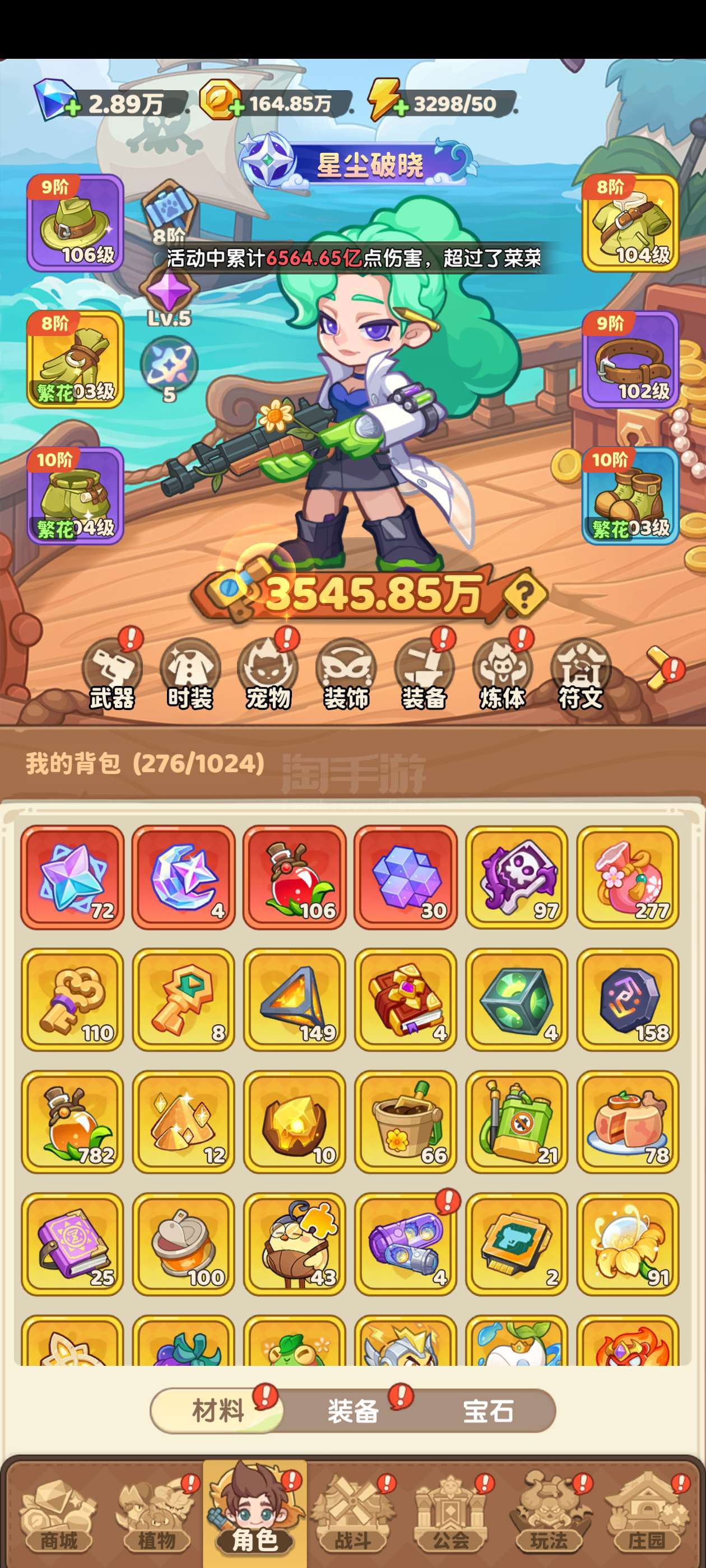Open the 9阶 hat equipment slot
The height and width of the screenshot is (1568, 706).
pos(75,223)
